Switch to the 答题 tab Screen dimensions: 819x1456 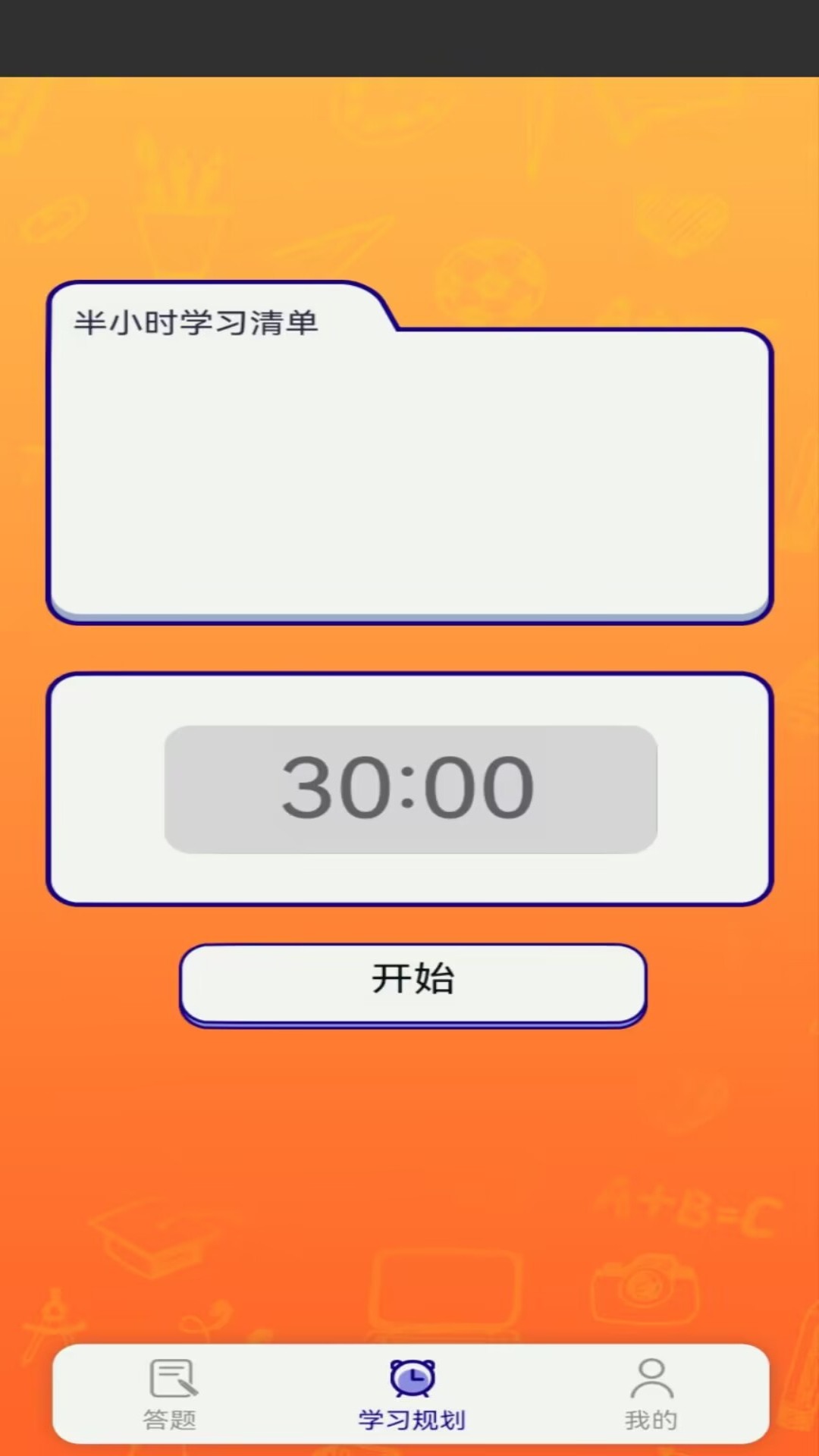[171, 1394]
